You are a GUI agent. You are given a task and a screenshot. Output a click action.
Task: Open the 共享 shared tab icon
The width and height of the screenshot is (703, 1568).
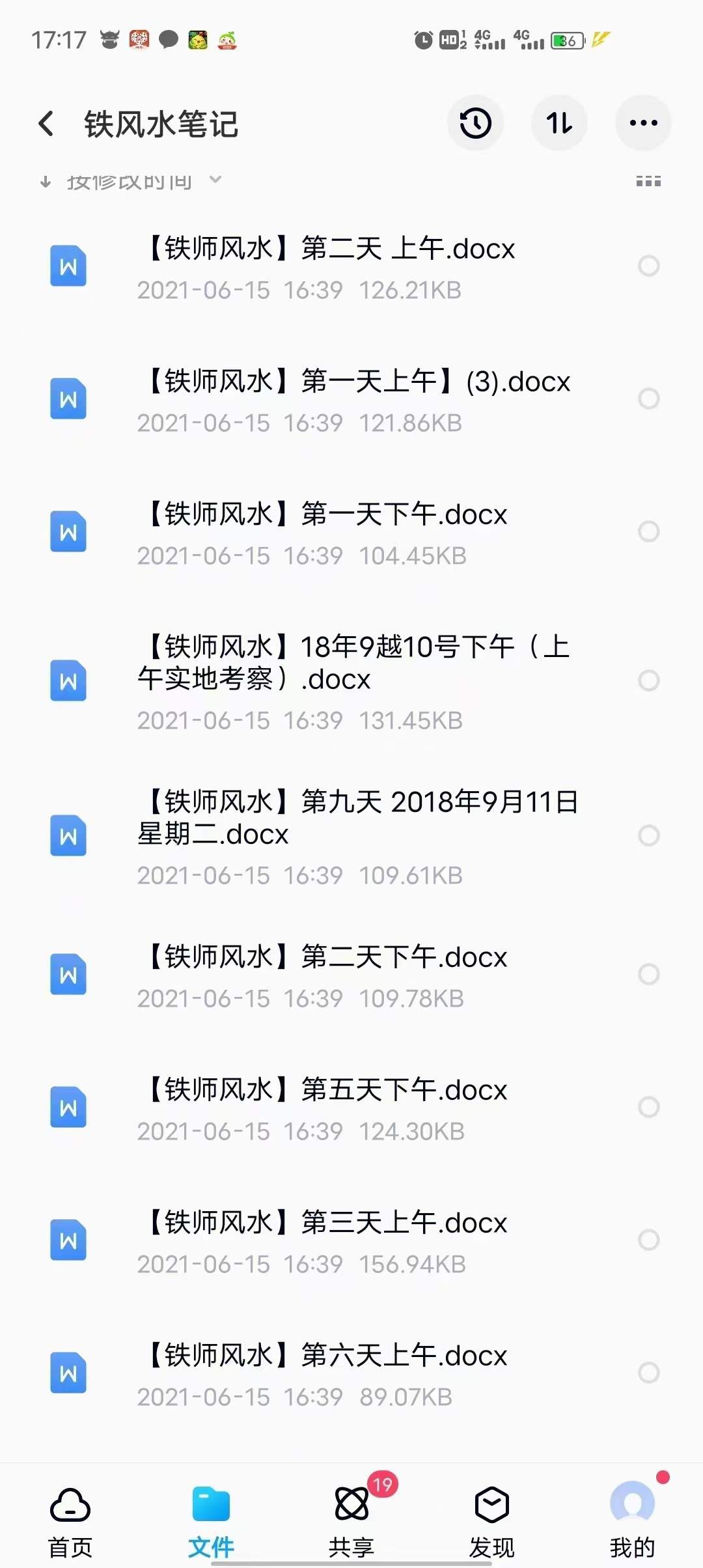[352, 1504]
